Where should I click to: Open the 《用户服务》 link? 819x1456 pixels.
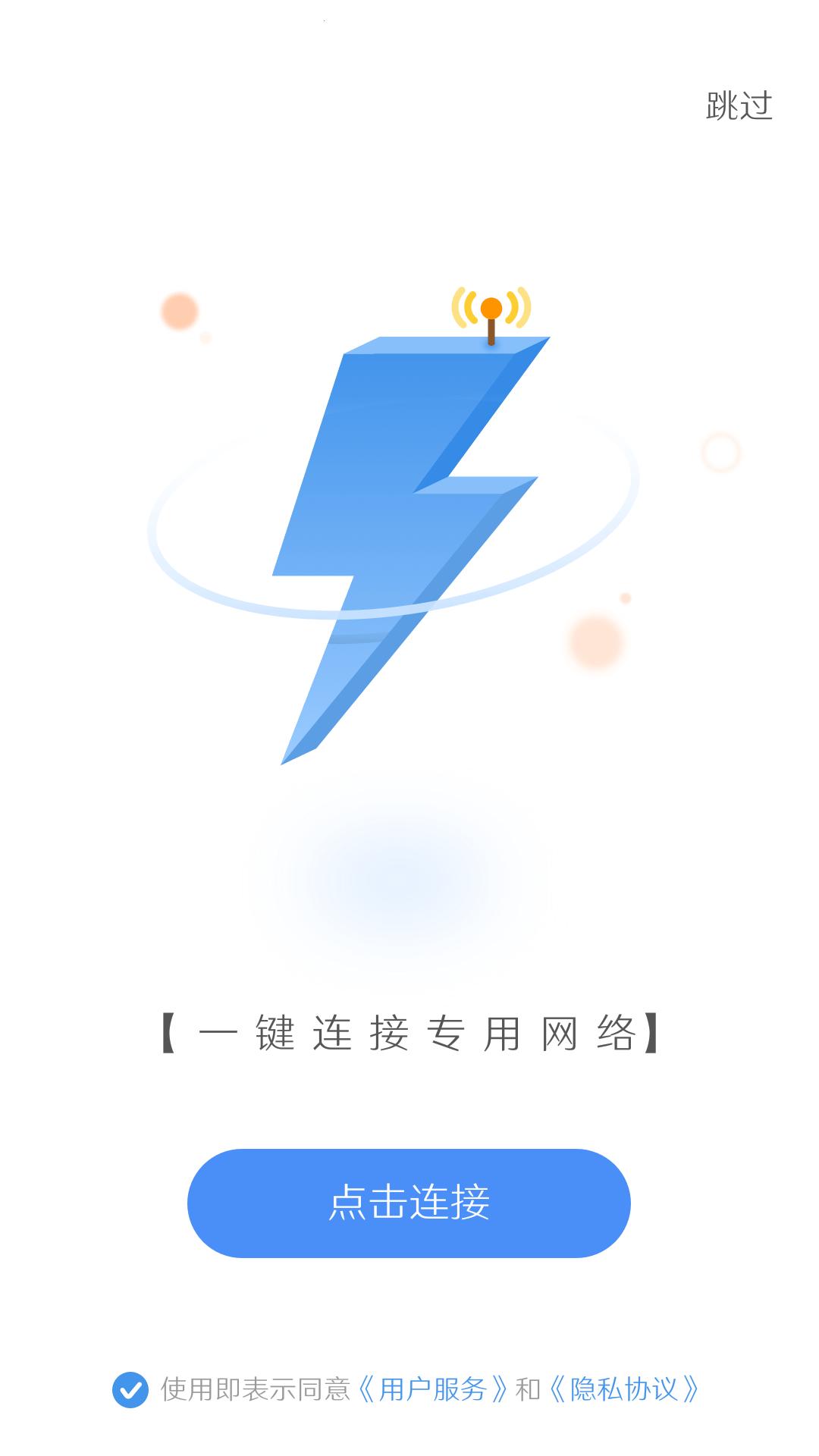coord(432,1389)
